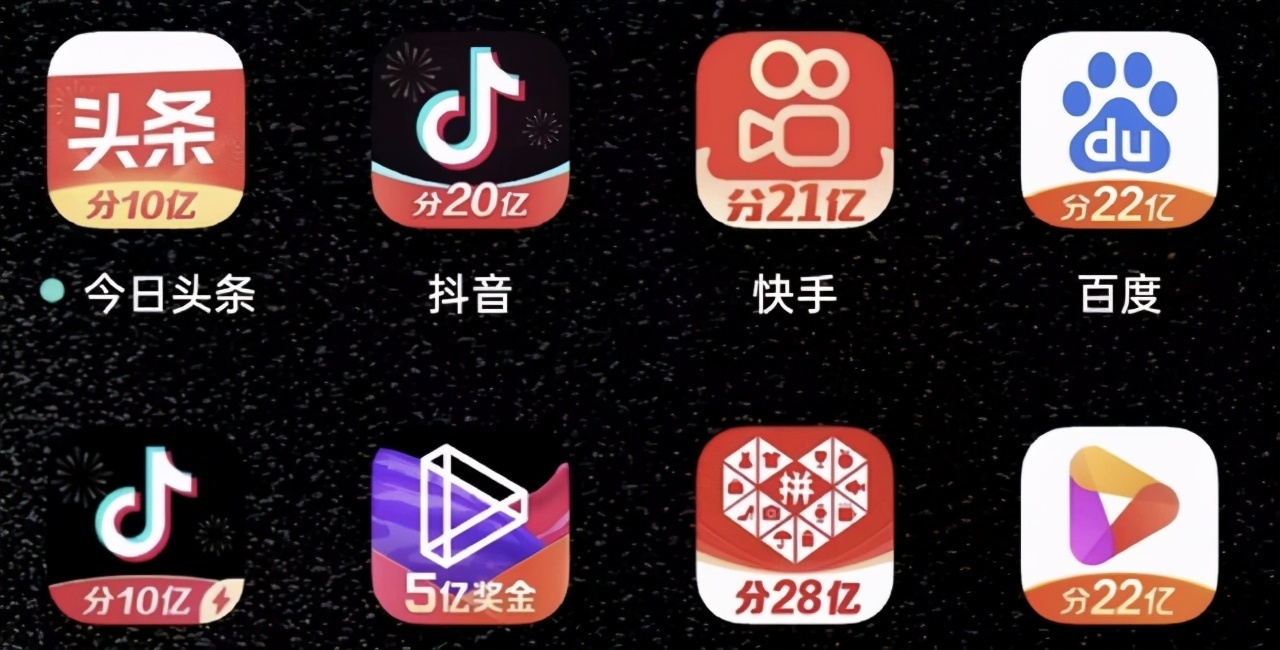This screenshot has width=1280, height=650.
Task: Launch the 百度 app
Action: 1119,130
